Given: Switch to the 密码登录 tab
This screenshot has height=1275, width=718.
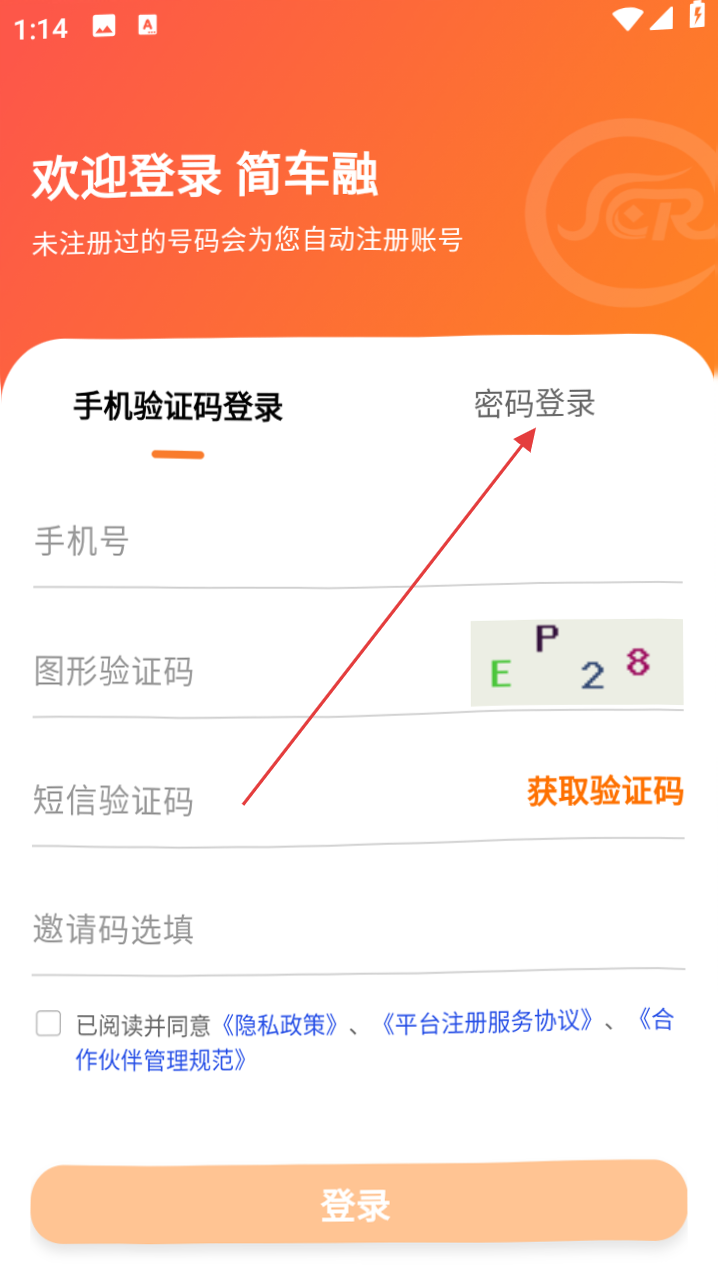Looking at the screenshot, I should [x=534, y=404].
